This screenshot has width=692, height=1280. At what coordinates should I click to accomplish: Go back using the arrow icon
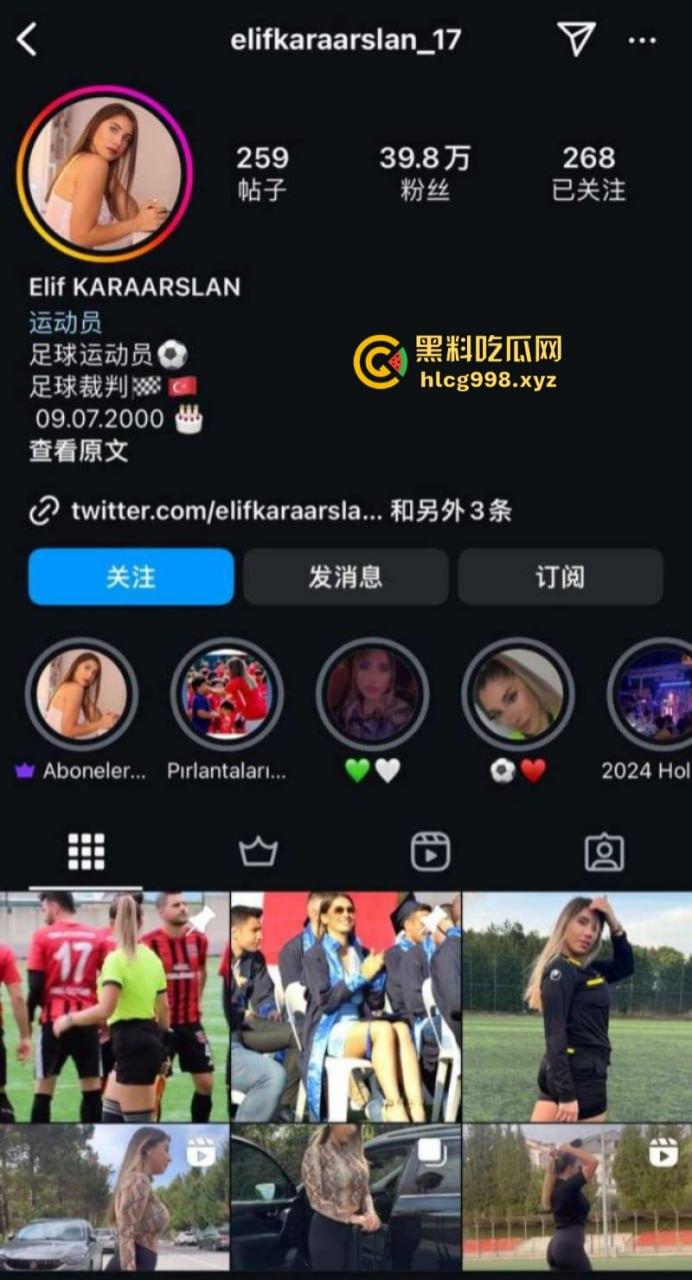[x=27, y=40]
